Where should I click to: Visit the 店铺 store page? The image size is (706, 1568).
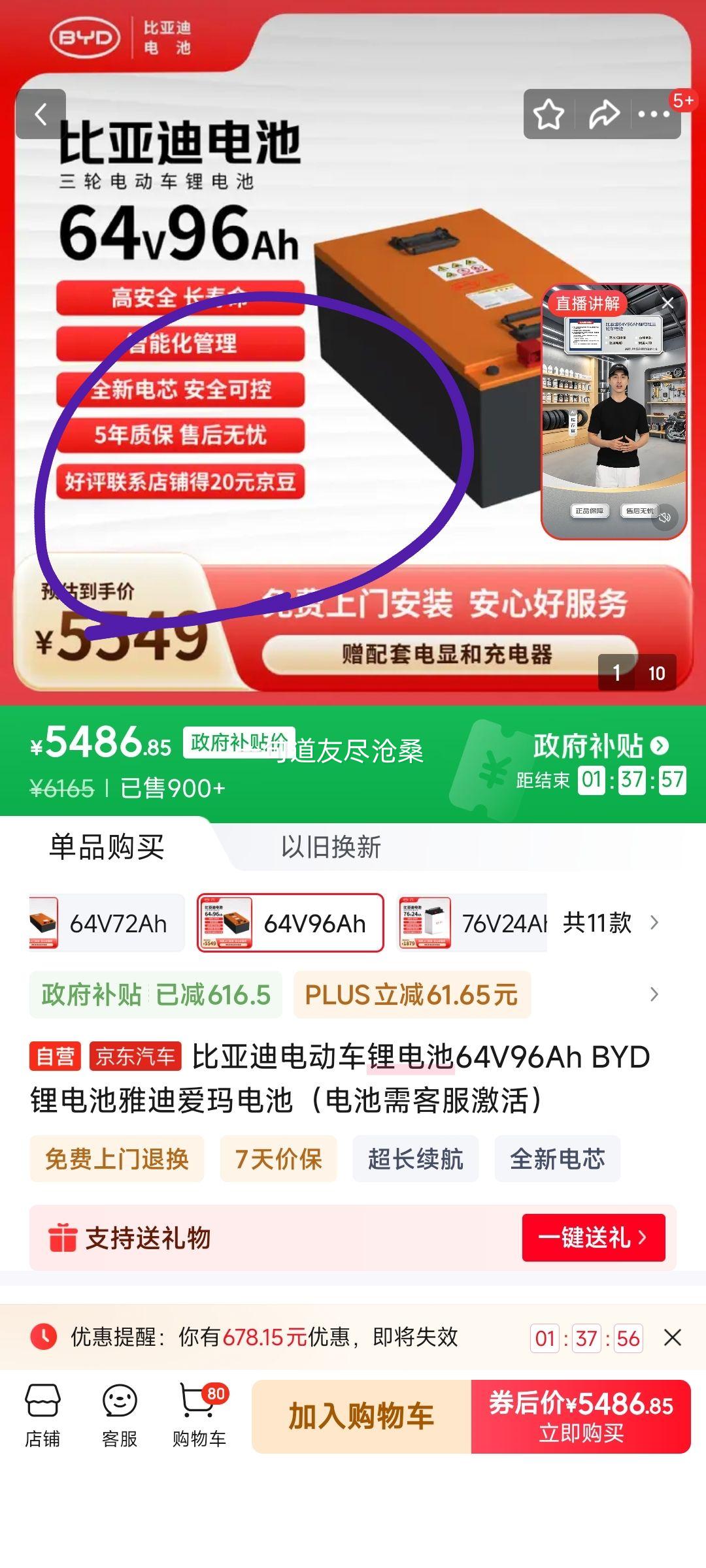click(x=42, y=1415)
